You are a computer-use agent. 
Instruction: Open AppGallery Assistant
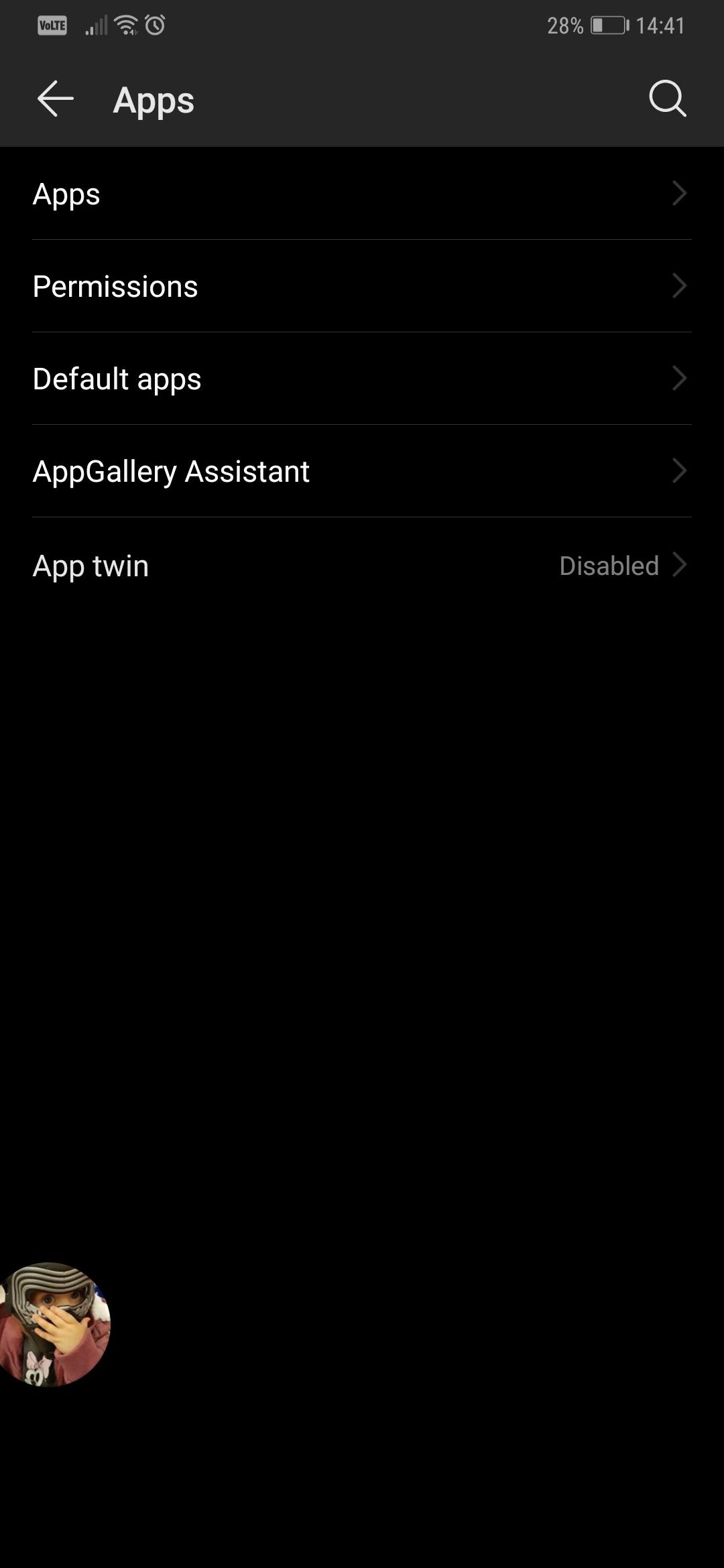[x=362, y=471]
